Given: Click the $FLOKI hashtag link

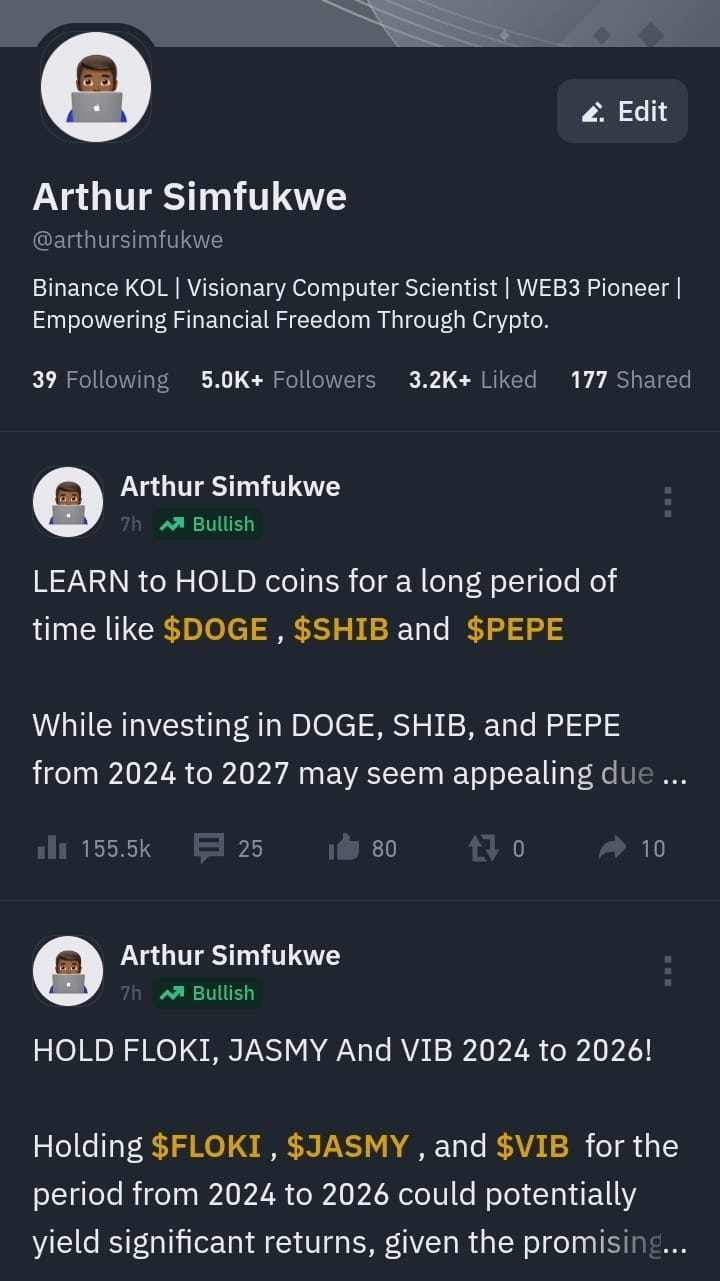Looking at the screenshot, I should click(207, 1145).
